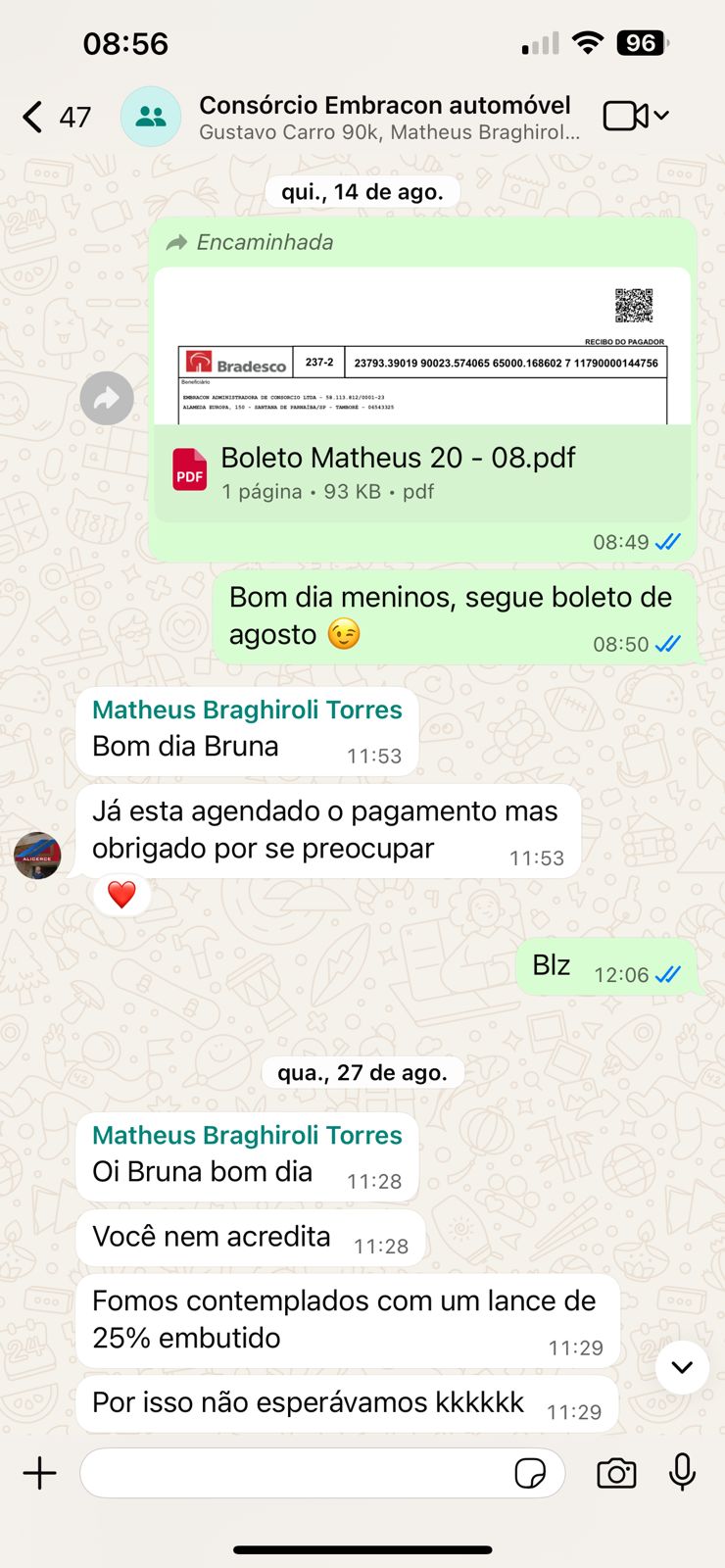Open Matheus Braghiroli Torres's profile picture
725x1568 pixels.
(x=37, y=855)
